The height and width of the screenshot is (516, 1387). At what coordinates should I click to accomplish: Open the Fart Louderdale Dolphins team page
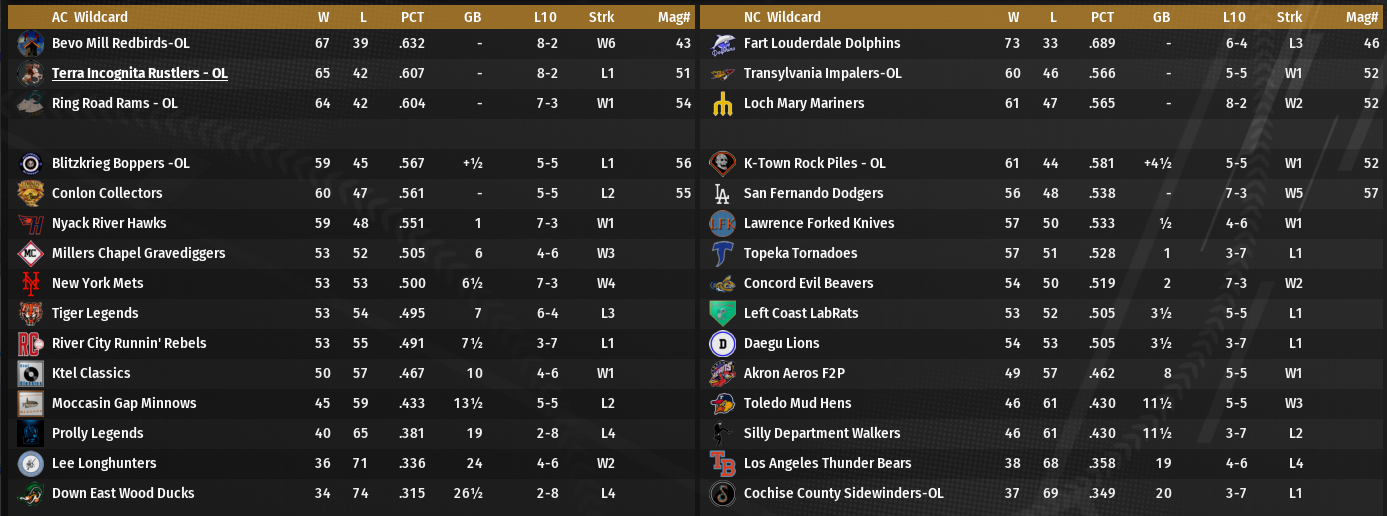click(x=821, y=43)
